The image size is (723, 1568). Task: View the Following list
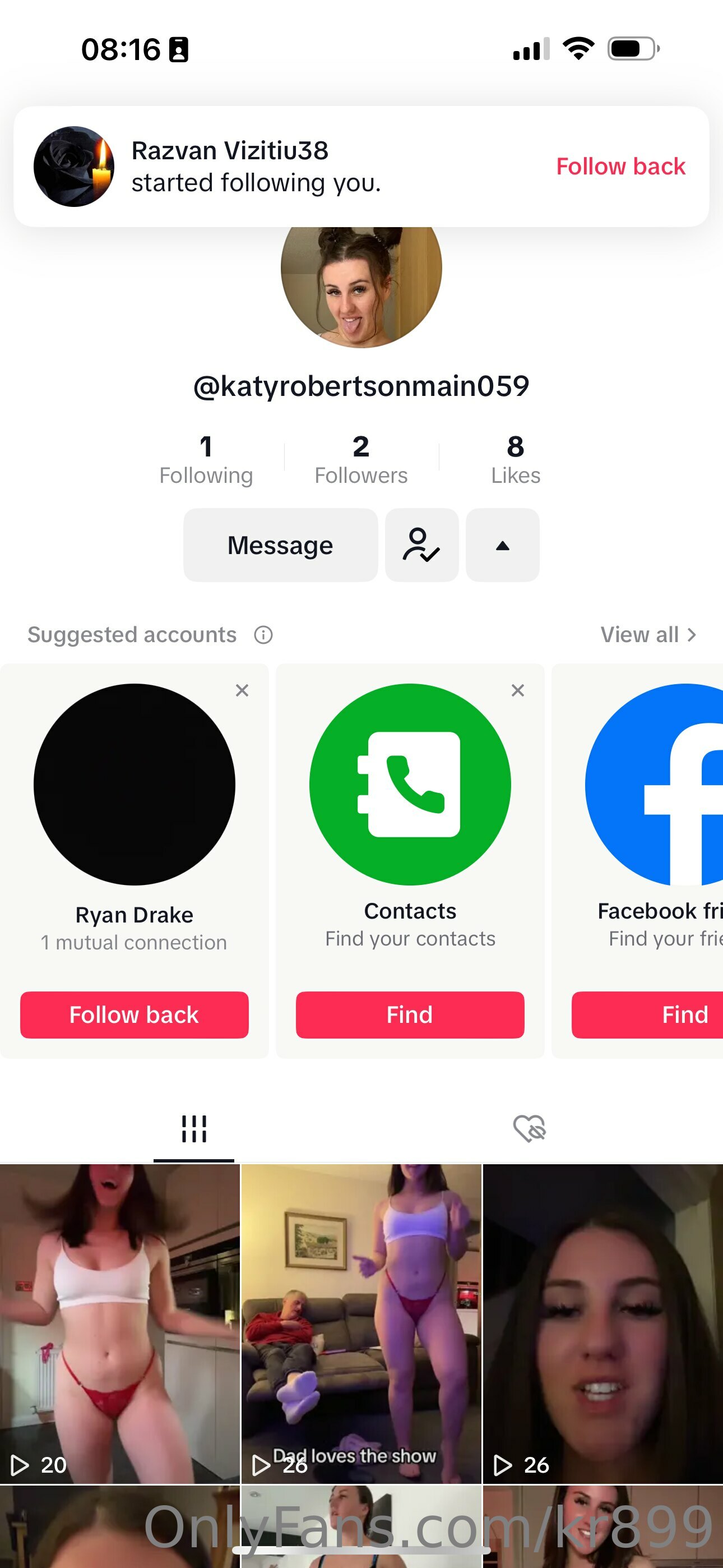[206, 459]
